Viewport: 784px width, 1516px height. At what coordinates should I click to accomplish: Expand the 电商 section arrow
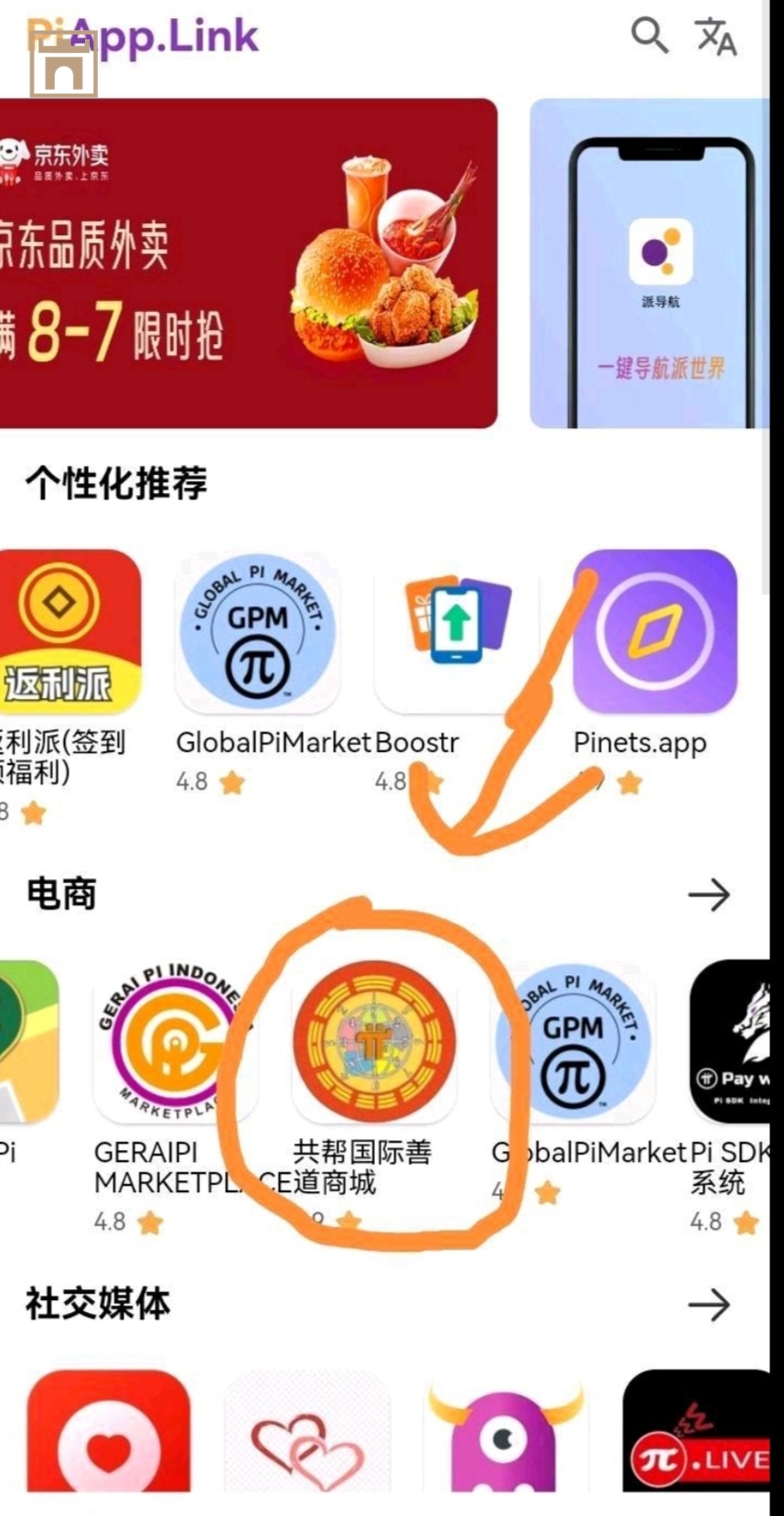(709, 895)
